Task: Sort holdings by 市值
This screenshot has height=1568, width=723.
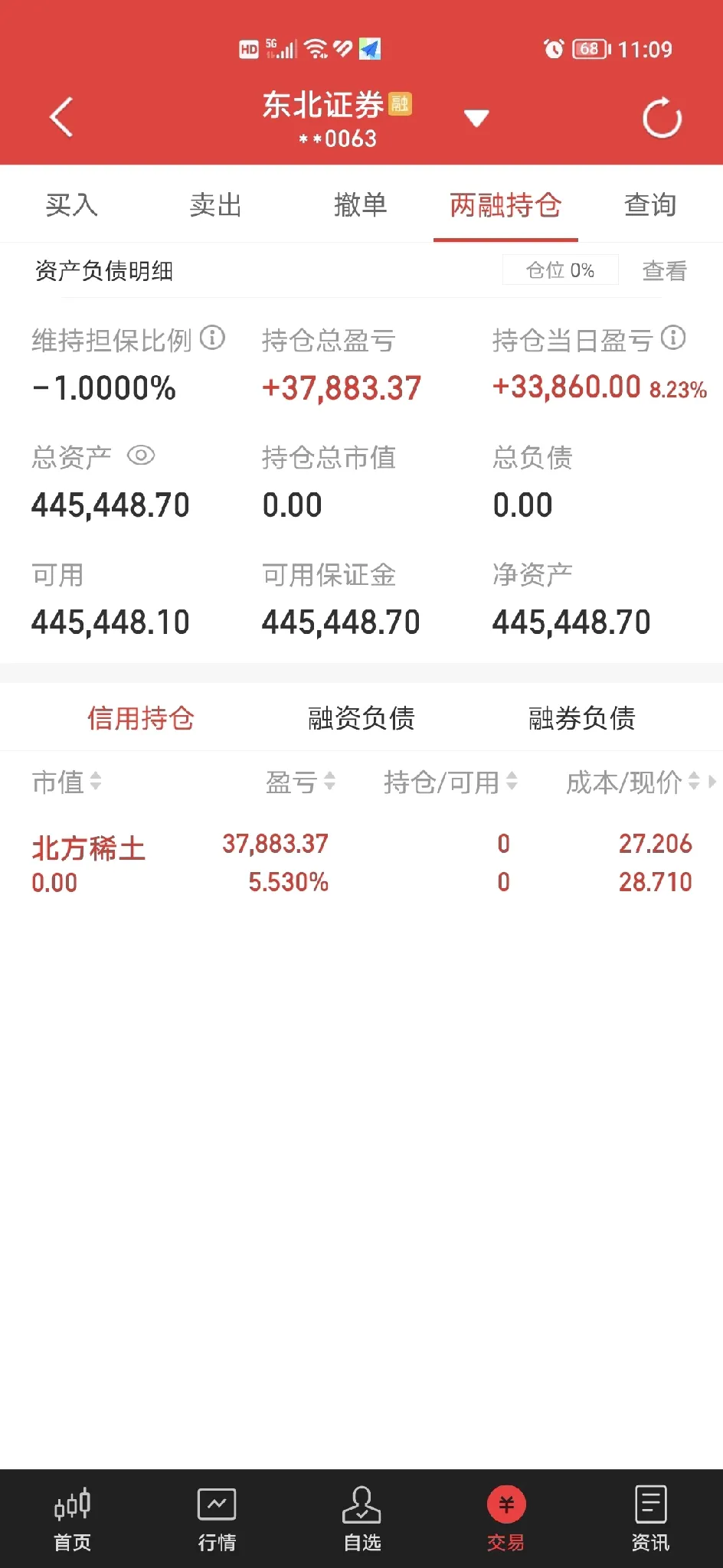Action: click(66, 782)
